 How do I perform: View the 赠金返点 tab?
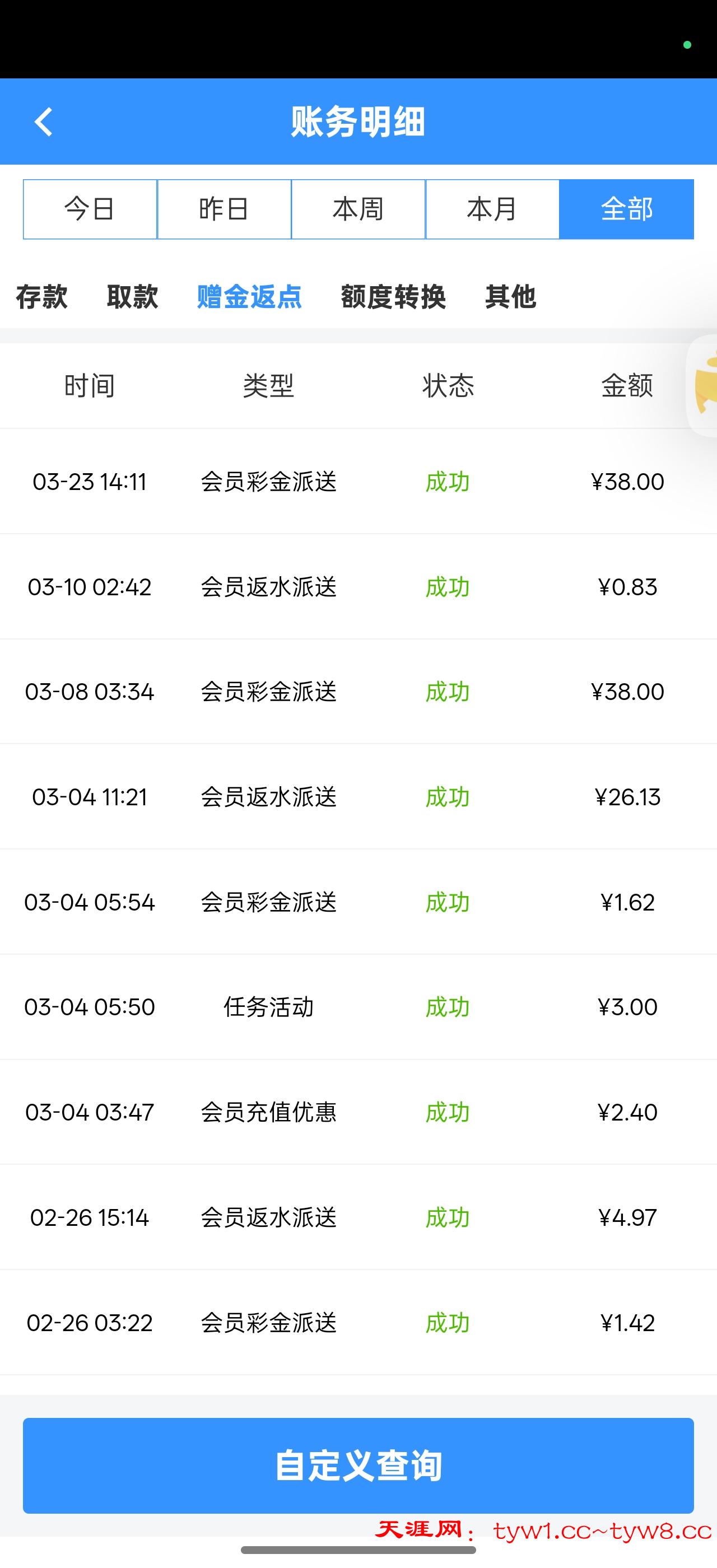coord(249,297)
